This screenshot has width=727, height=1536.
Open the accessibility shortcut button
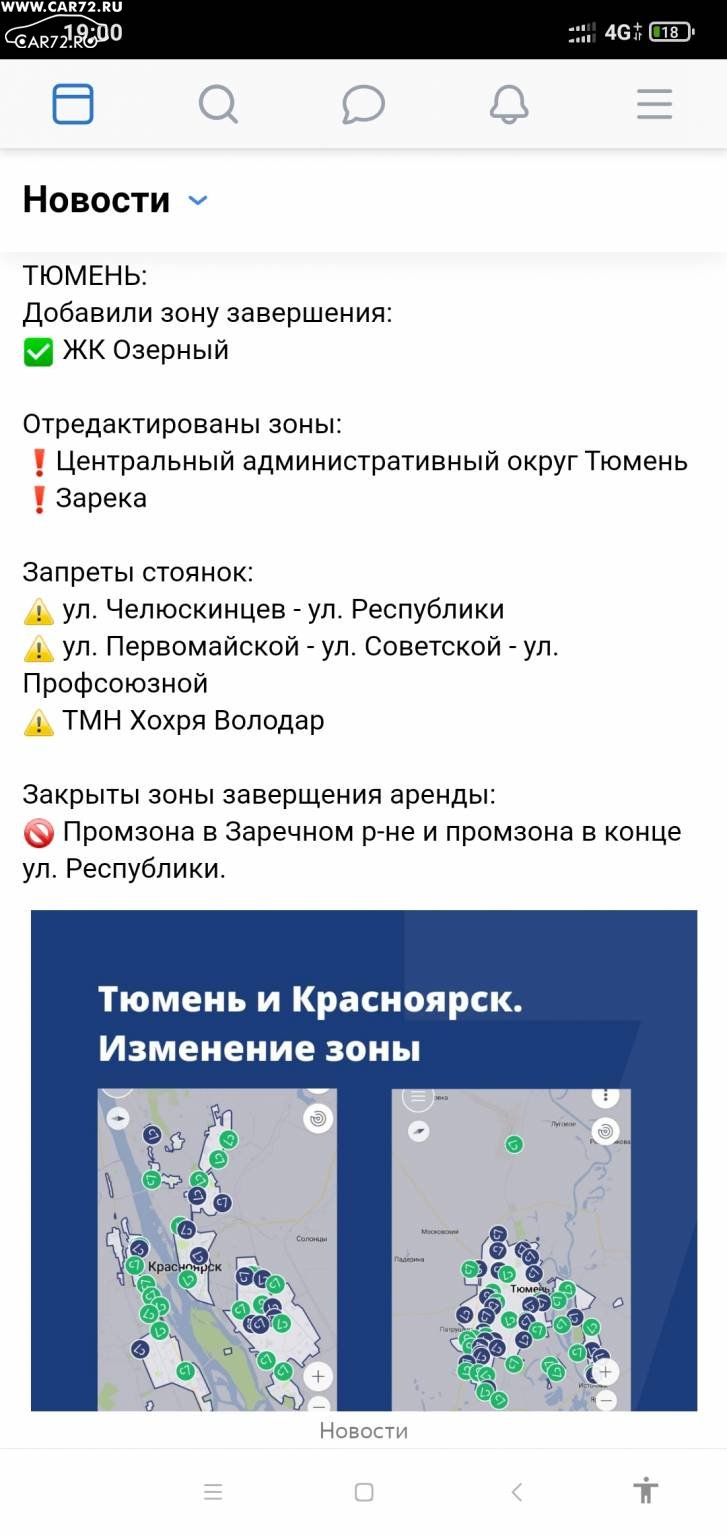pyautogui.click(x=647, y=1491)
